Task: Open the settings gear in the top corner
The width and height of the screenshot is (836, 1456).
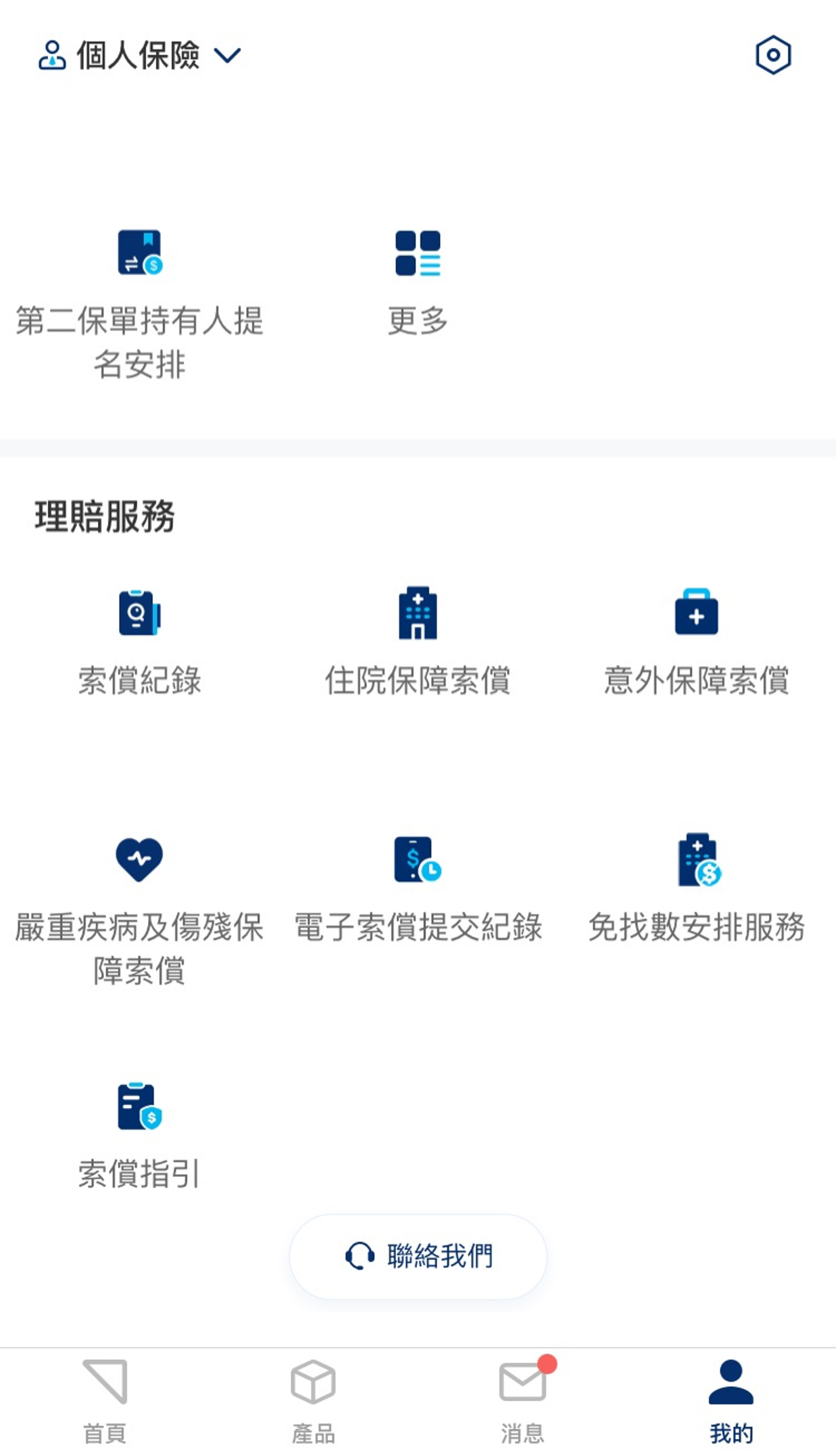Action: [x=774, y=57]
